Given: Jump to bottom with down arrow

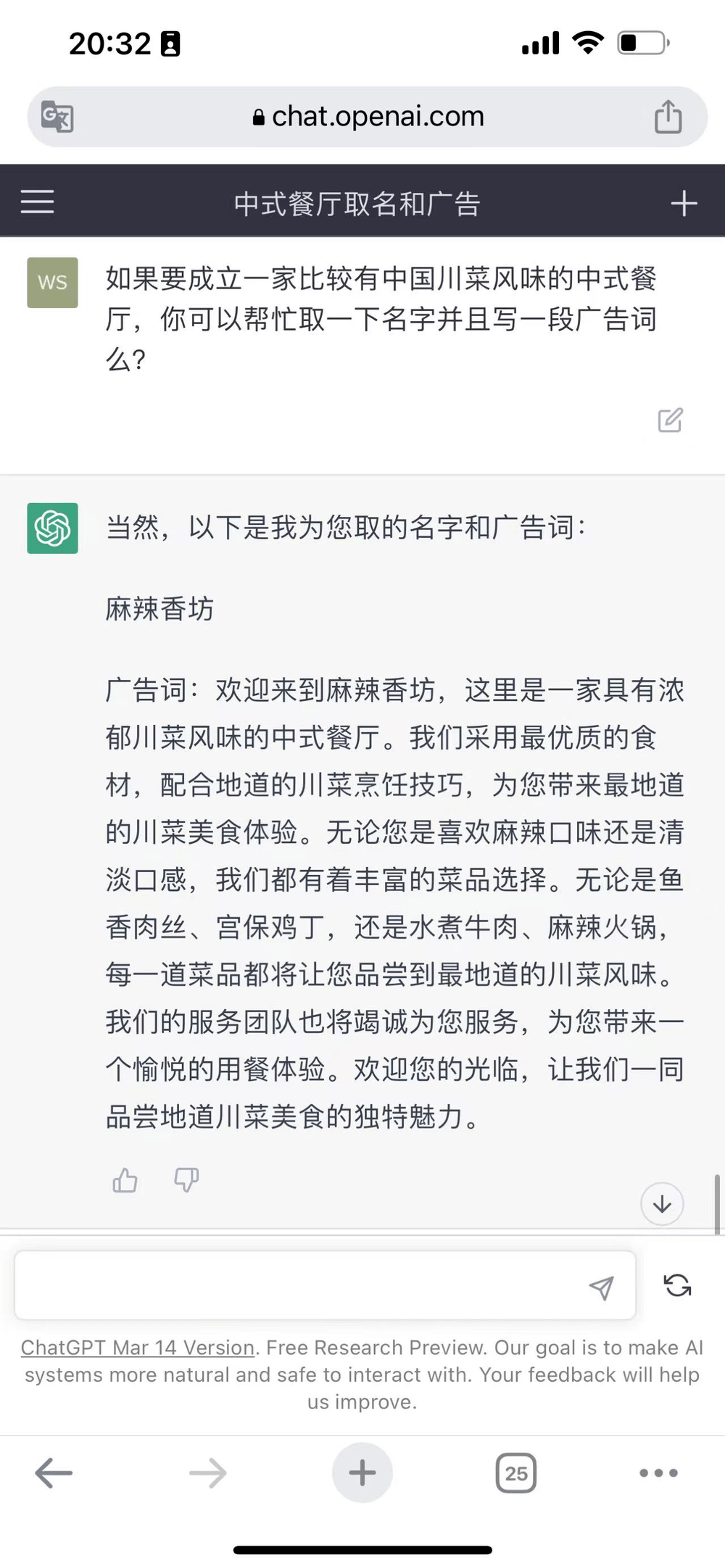Looking at the screenshot, I should (662, 1204).
